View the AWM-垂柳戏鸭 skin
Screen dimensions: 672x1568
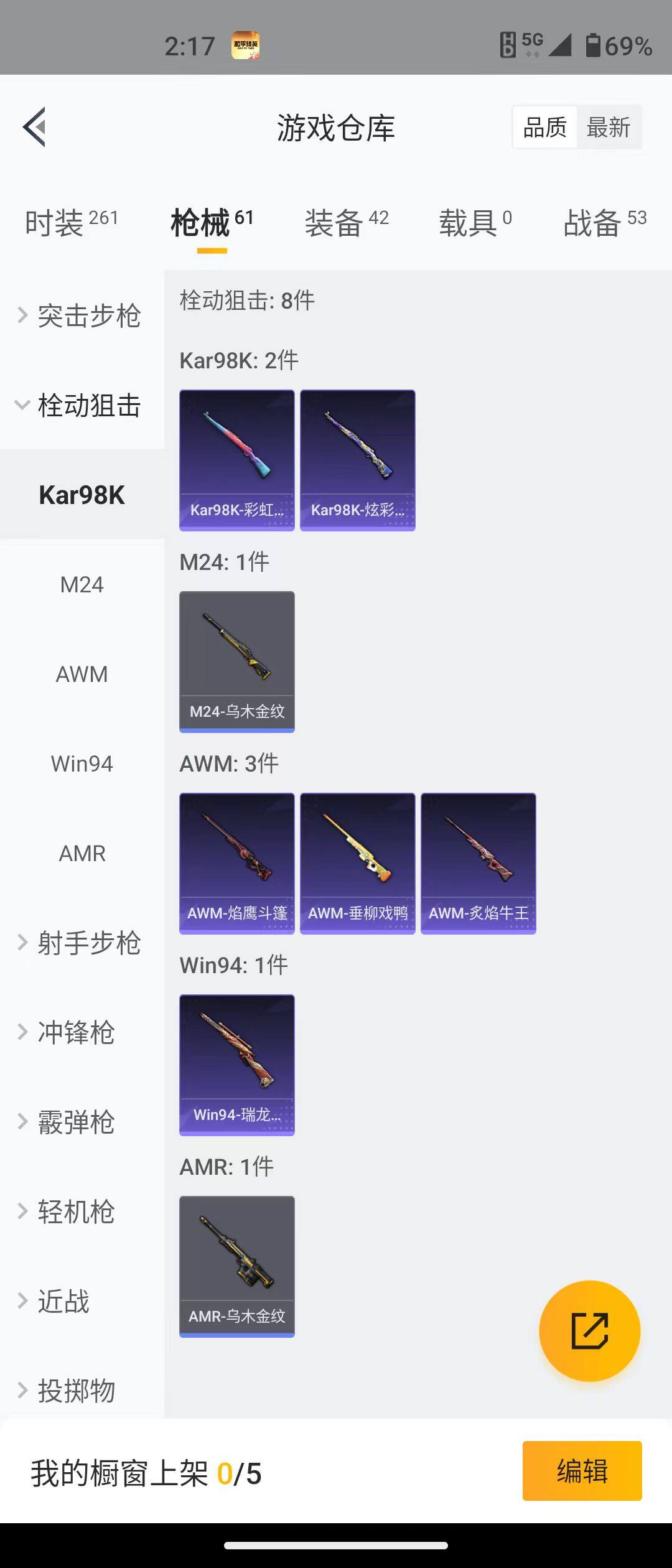tap(357, 863)
